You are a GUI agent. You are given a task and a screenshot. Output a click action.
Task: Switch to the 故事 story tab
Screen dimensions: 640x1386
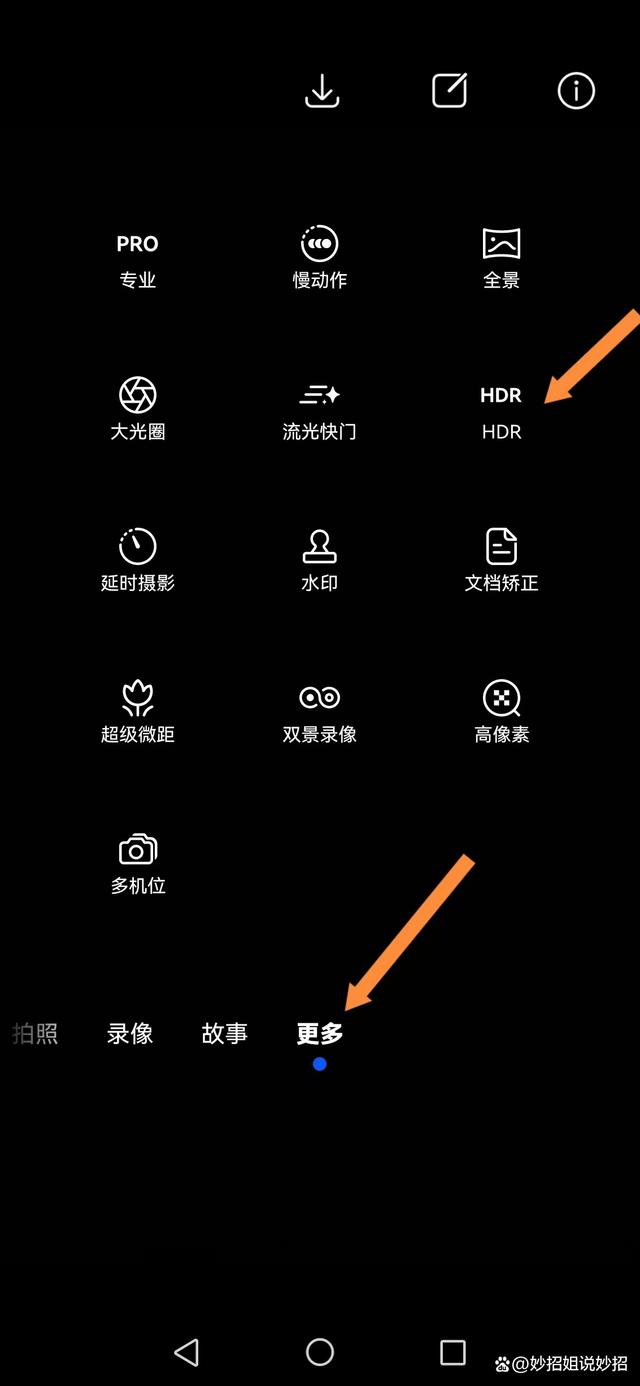coord(225,1034)
